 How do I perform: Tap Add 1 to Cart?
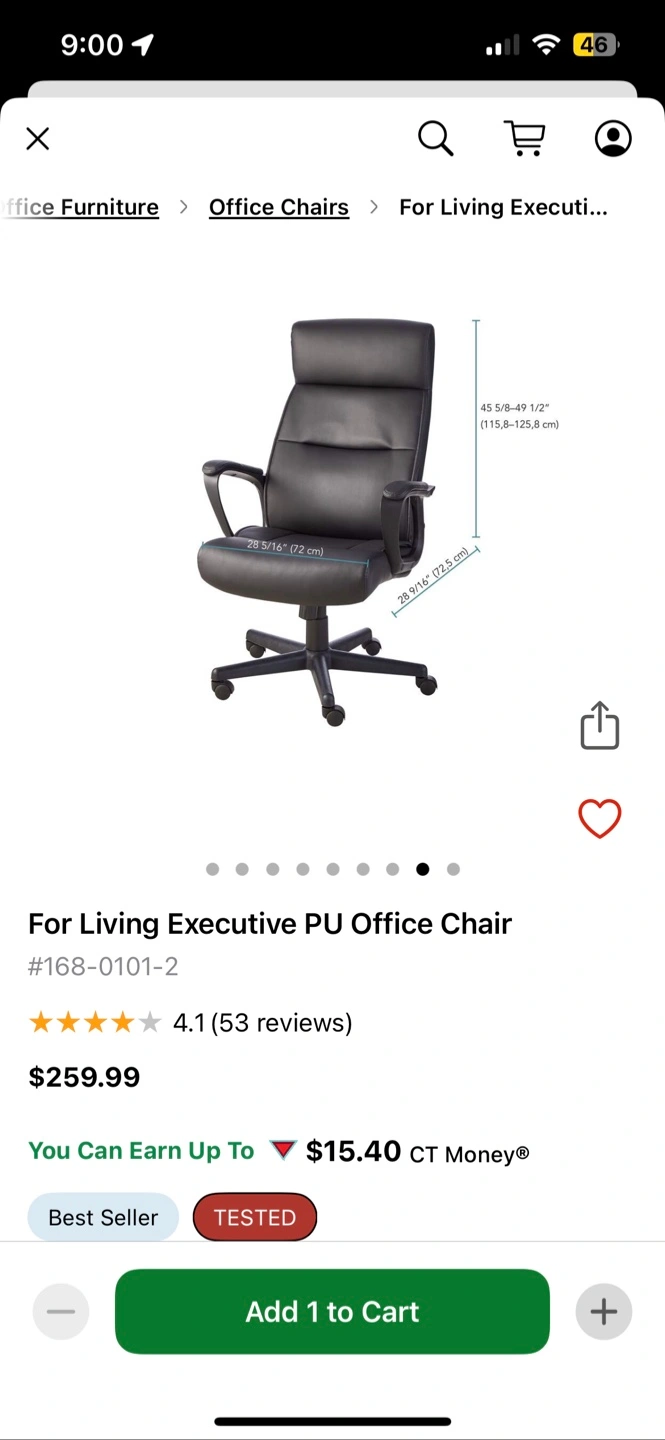pos(332,1311)
